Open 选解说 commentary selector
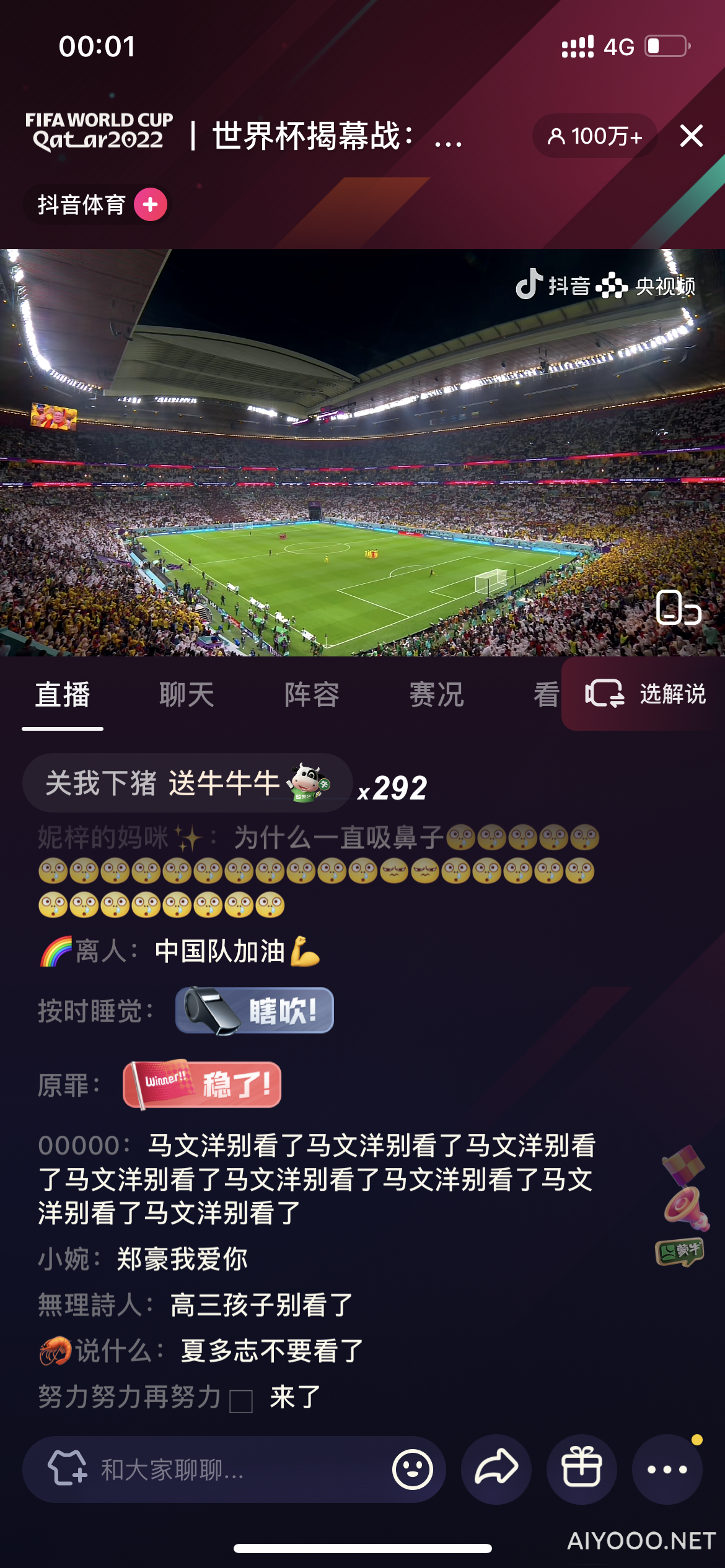The width and height of the screenshot is (725, 1568). tap(646, 694)
